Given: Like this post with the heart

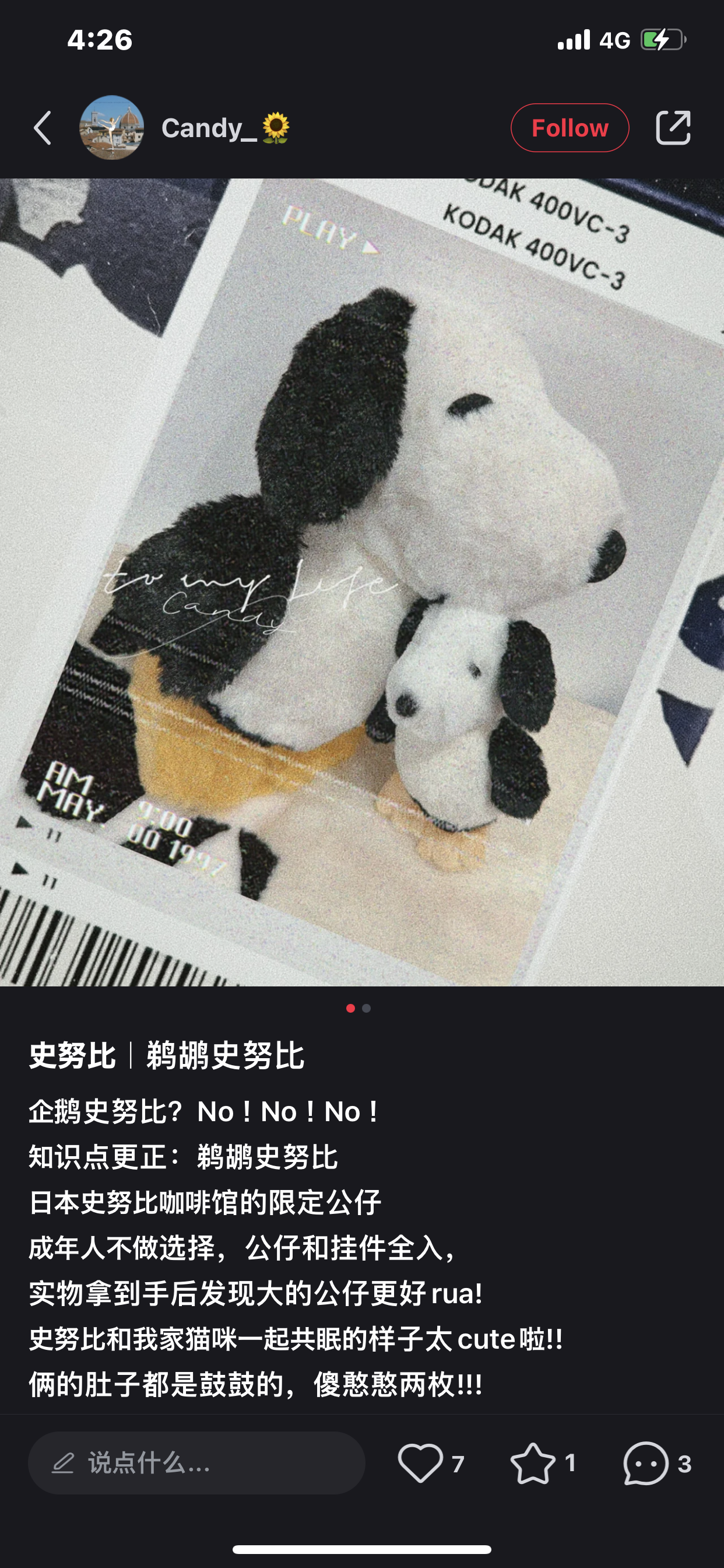Looking at the screenshot, I should tap(420, 1462).
